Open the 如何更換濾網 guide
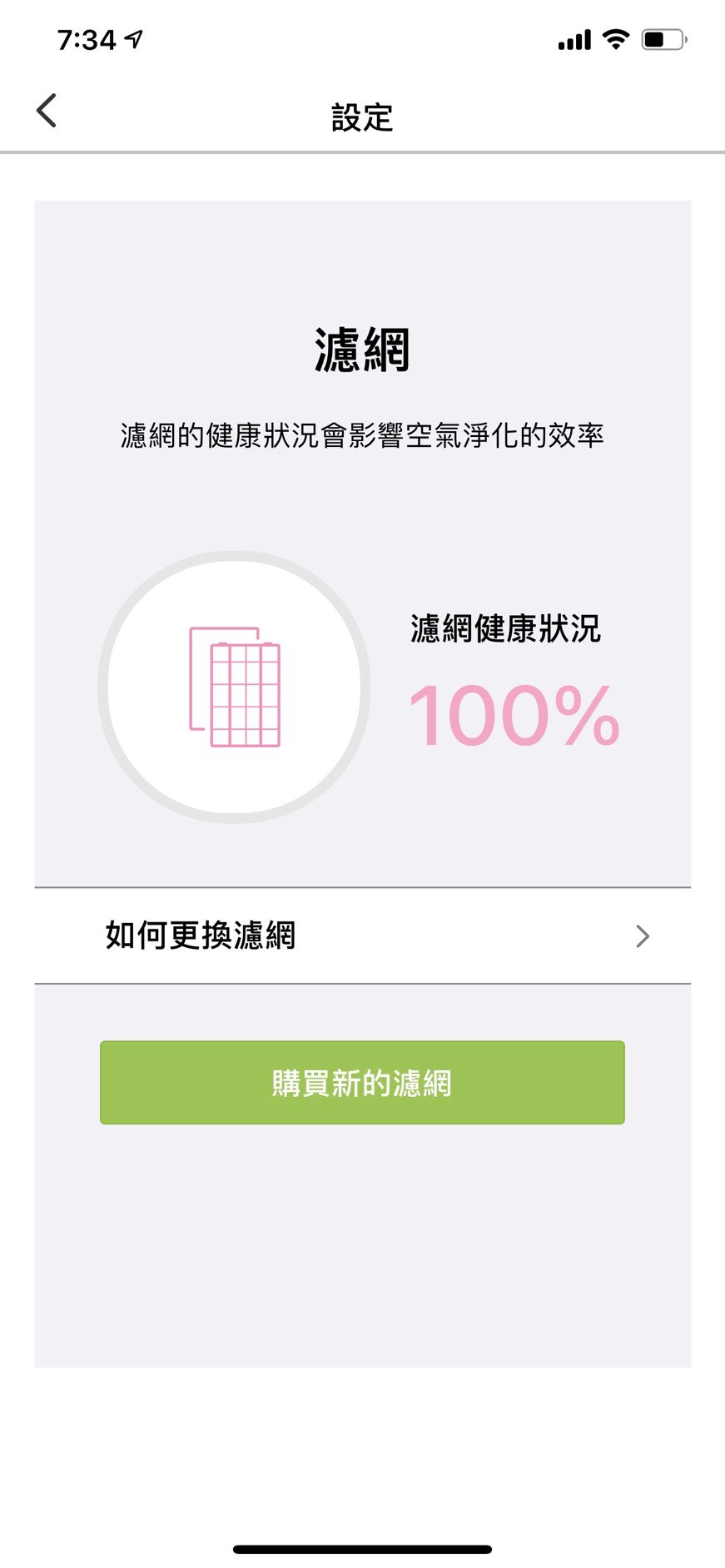725x1568 pixels. [362, 936]
